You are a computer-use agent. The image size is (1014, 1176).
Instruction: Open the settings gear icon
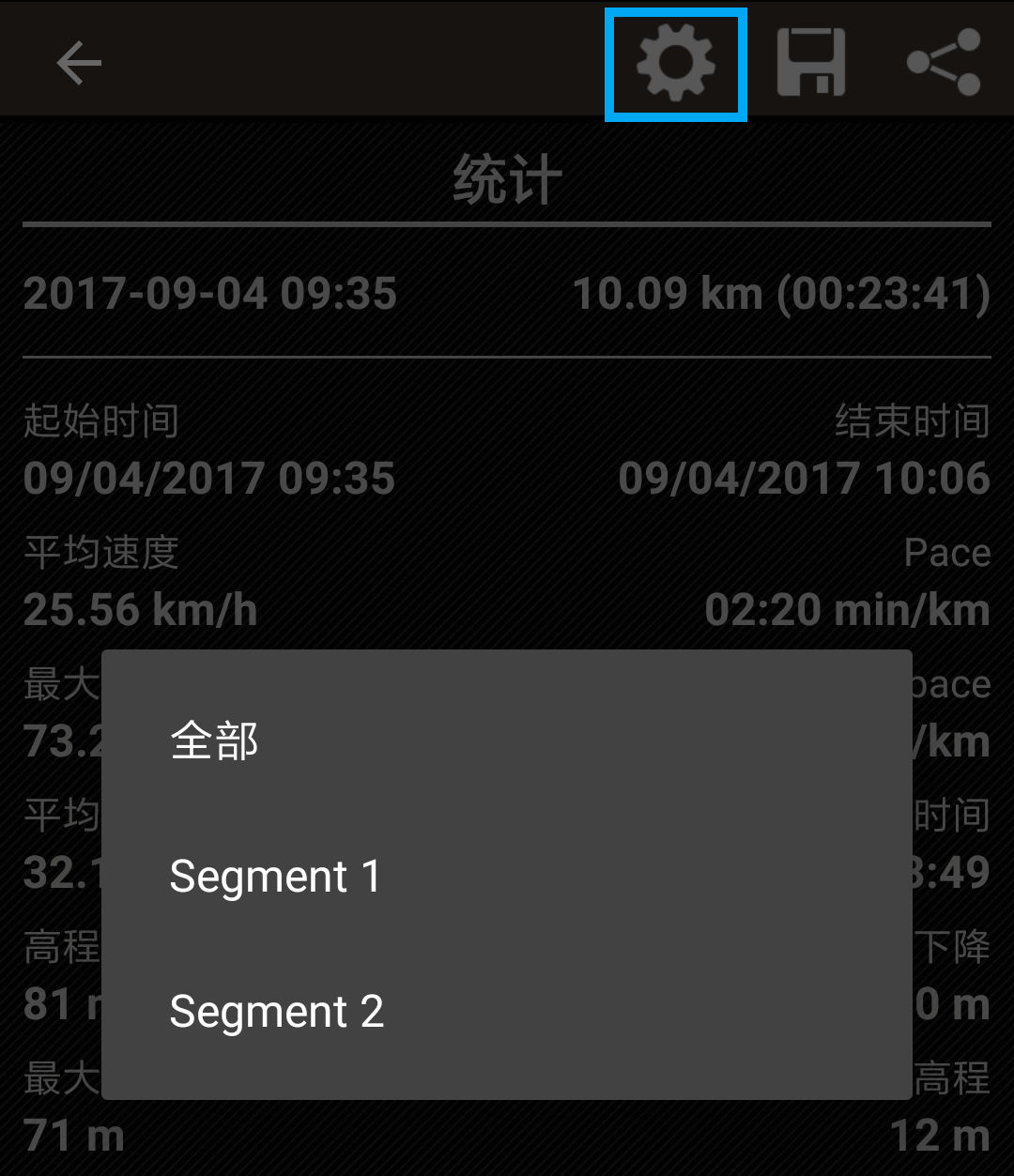point(676,64)
